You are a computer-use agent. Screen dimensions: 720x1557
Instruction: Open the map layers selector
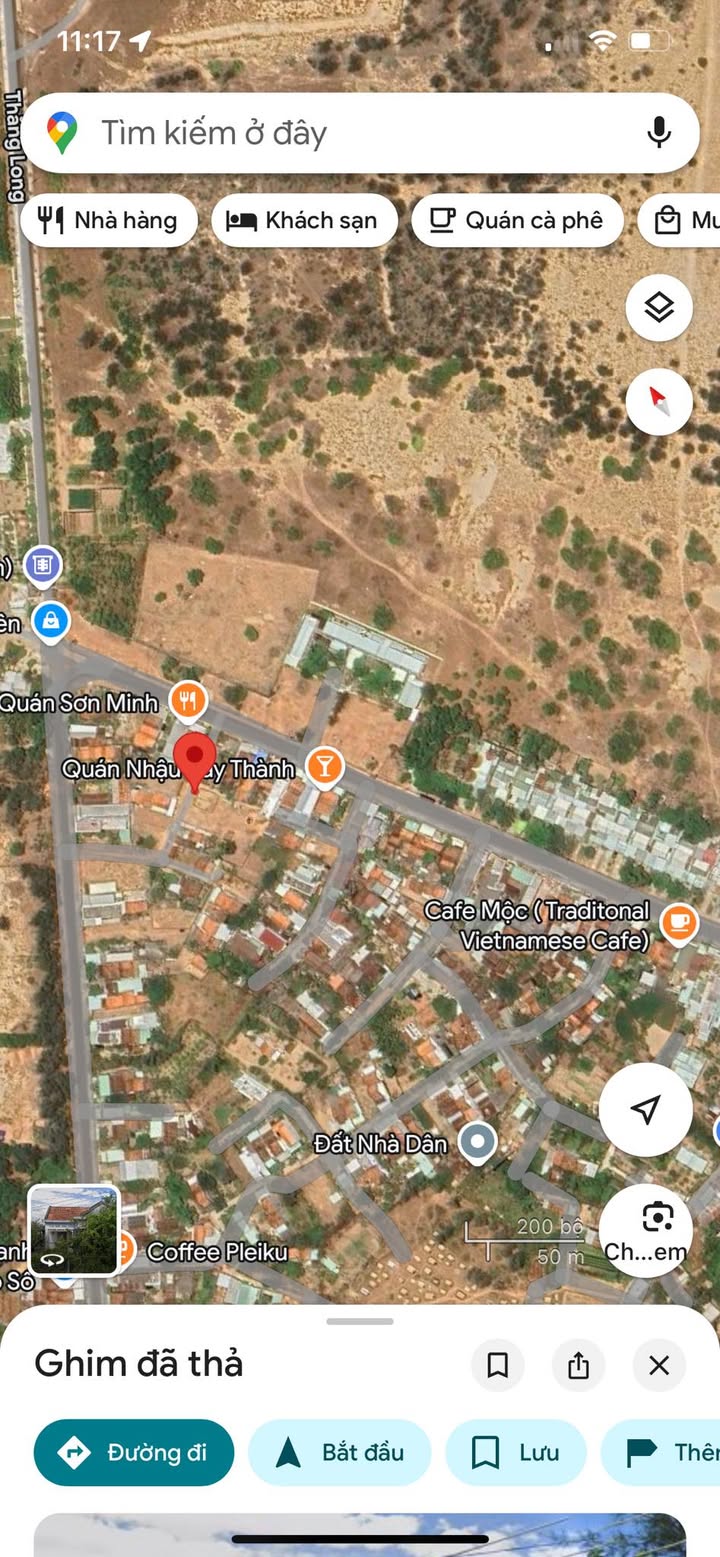(659, 307)
